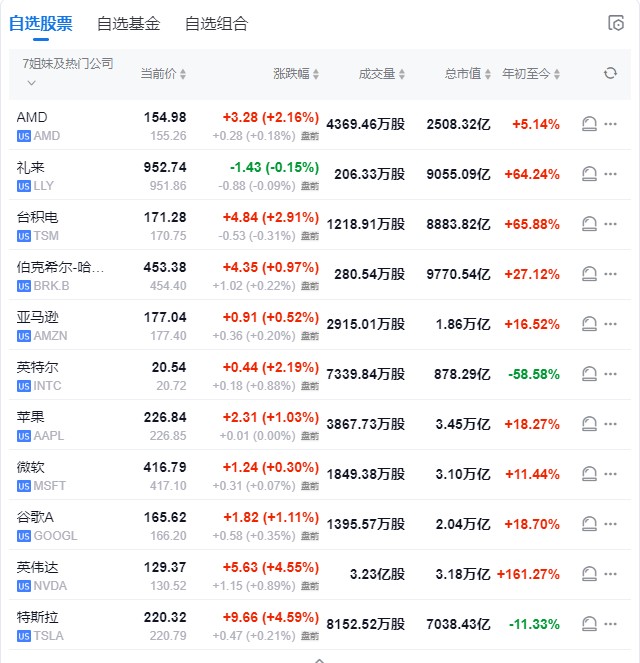Viewport: 640px width, 663px height.
Task: Set alert bell for 苹果
Action: 589,424
